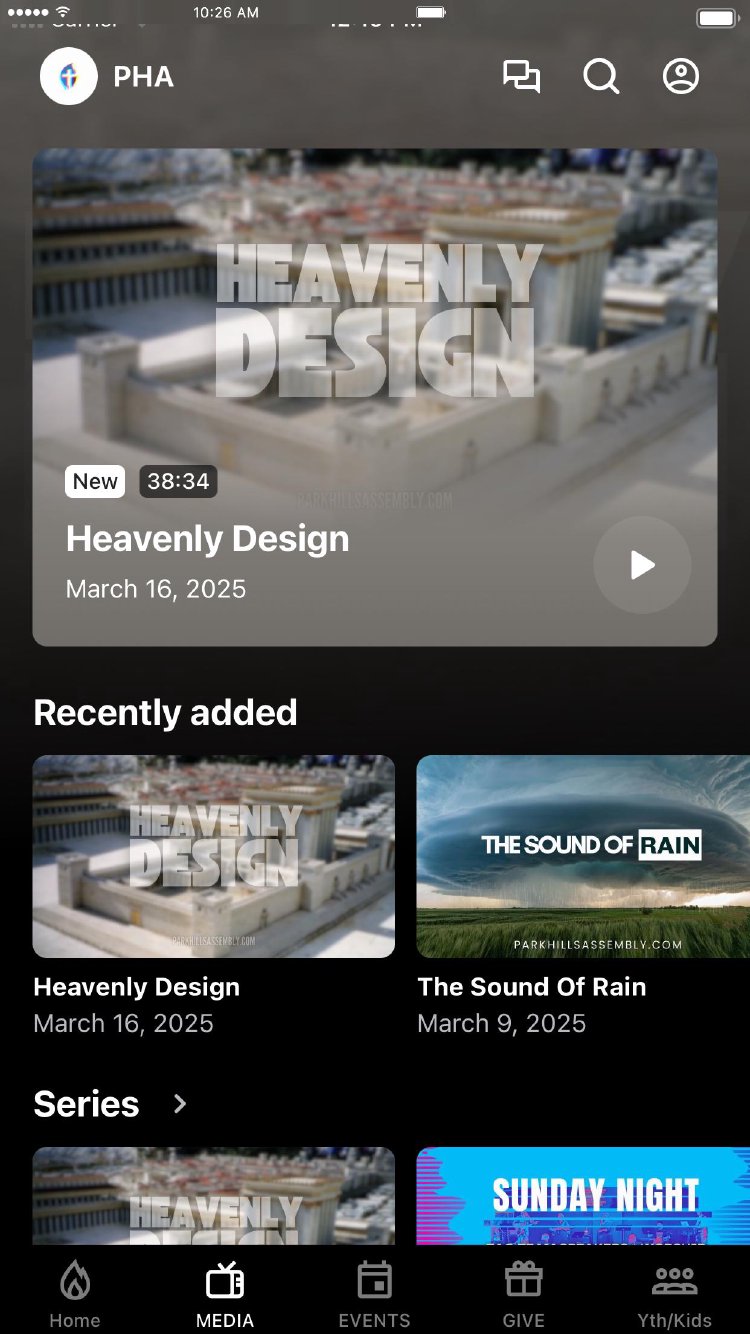
Task: Open the Yth/Kids tab
Action: 675,1293
